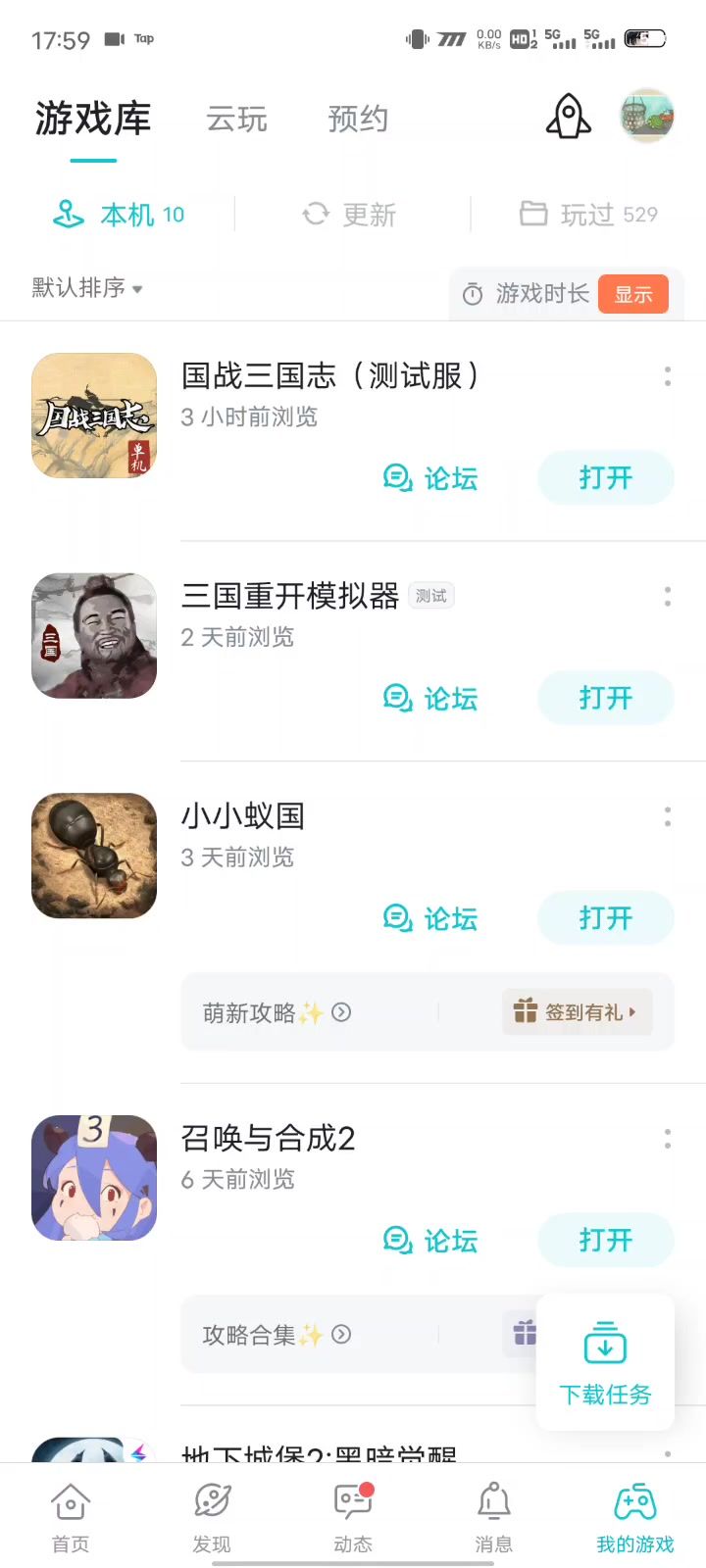Claim 签到有礼 check-in gift
The height and width of the screenshot is (1568, 706).
coord(577,1012)
